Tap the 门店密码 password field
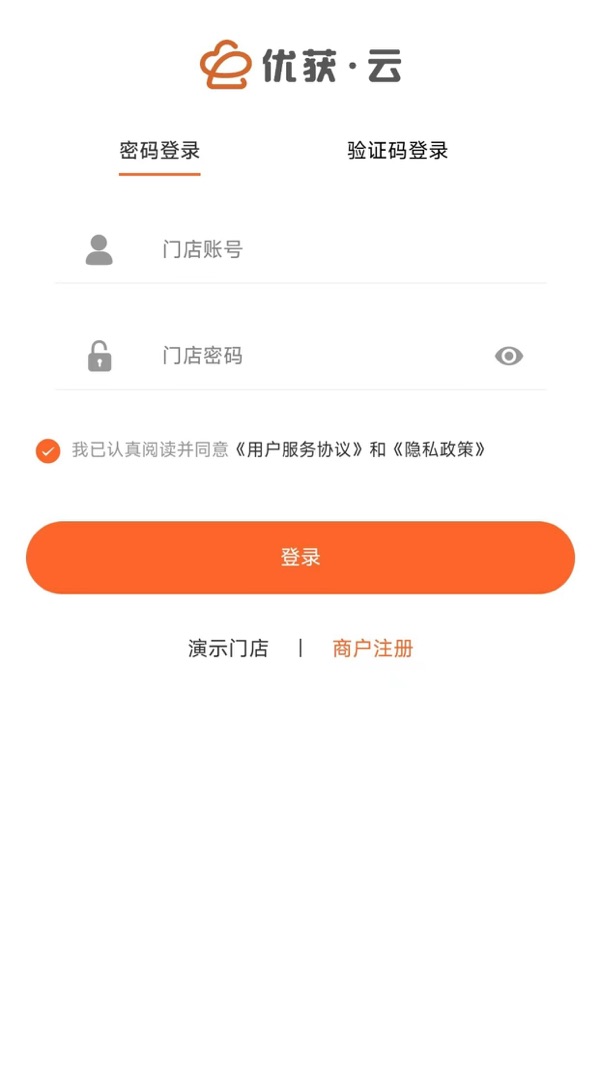The width and height of the screenshot is (600, 1067). 320,356
